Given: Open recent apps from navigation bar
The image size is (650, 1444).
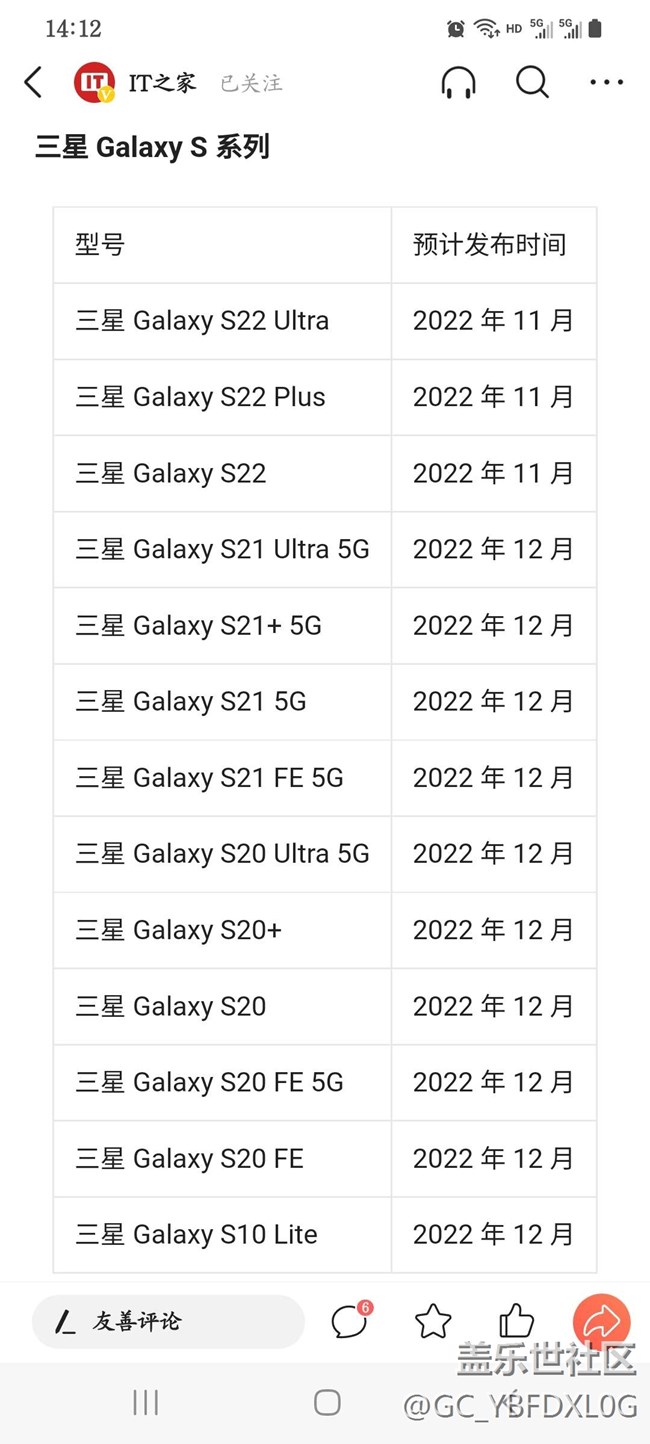Looking at the screenshot, I should click(x=146, y=1403).
